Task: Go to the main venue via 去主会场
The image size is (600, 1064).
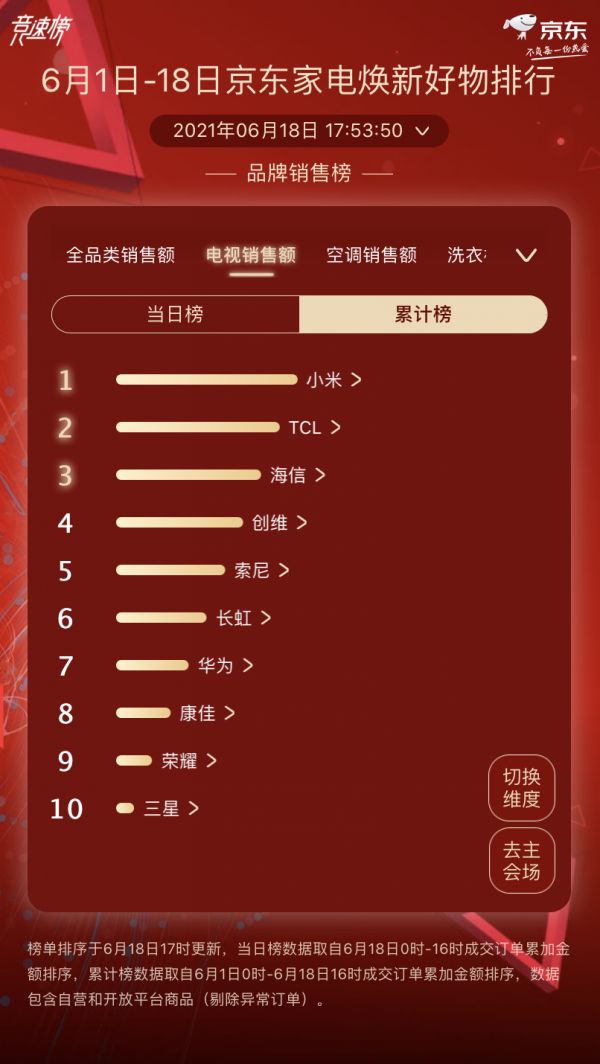Action: [x=521, y=860]
